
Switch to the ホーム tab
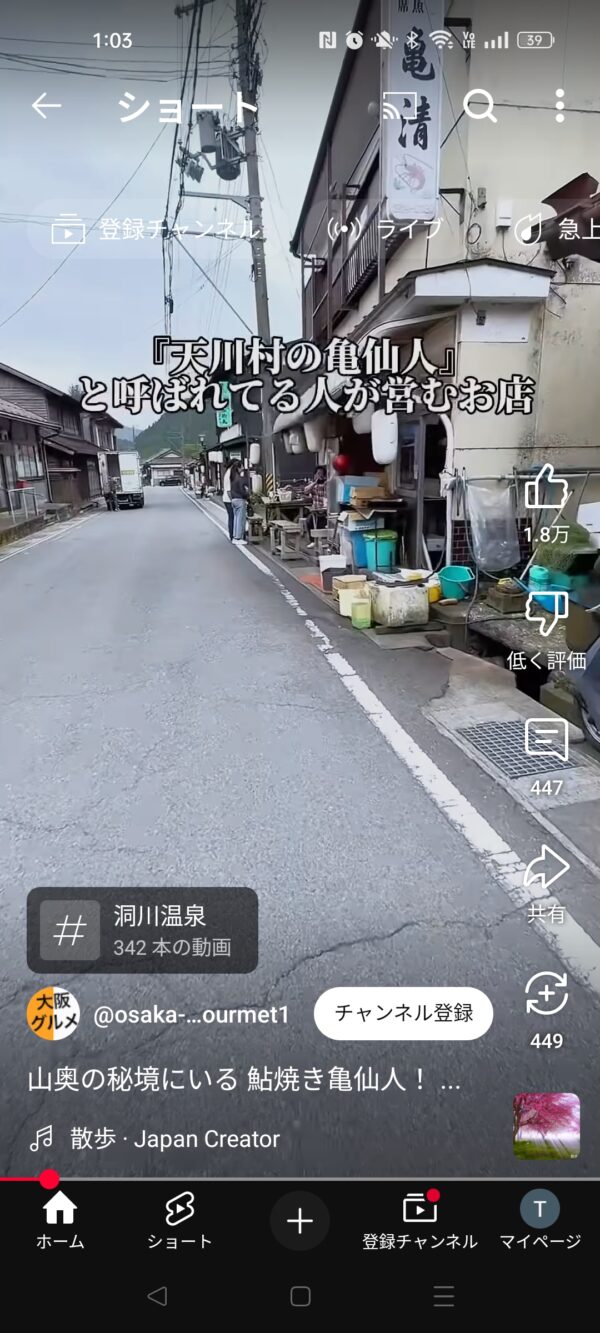(60, 1220)
